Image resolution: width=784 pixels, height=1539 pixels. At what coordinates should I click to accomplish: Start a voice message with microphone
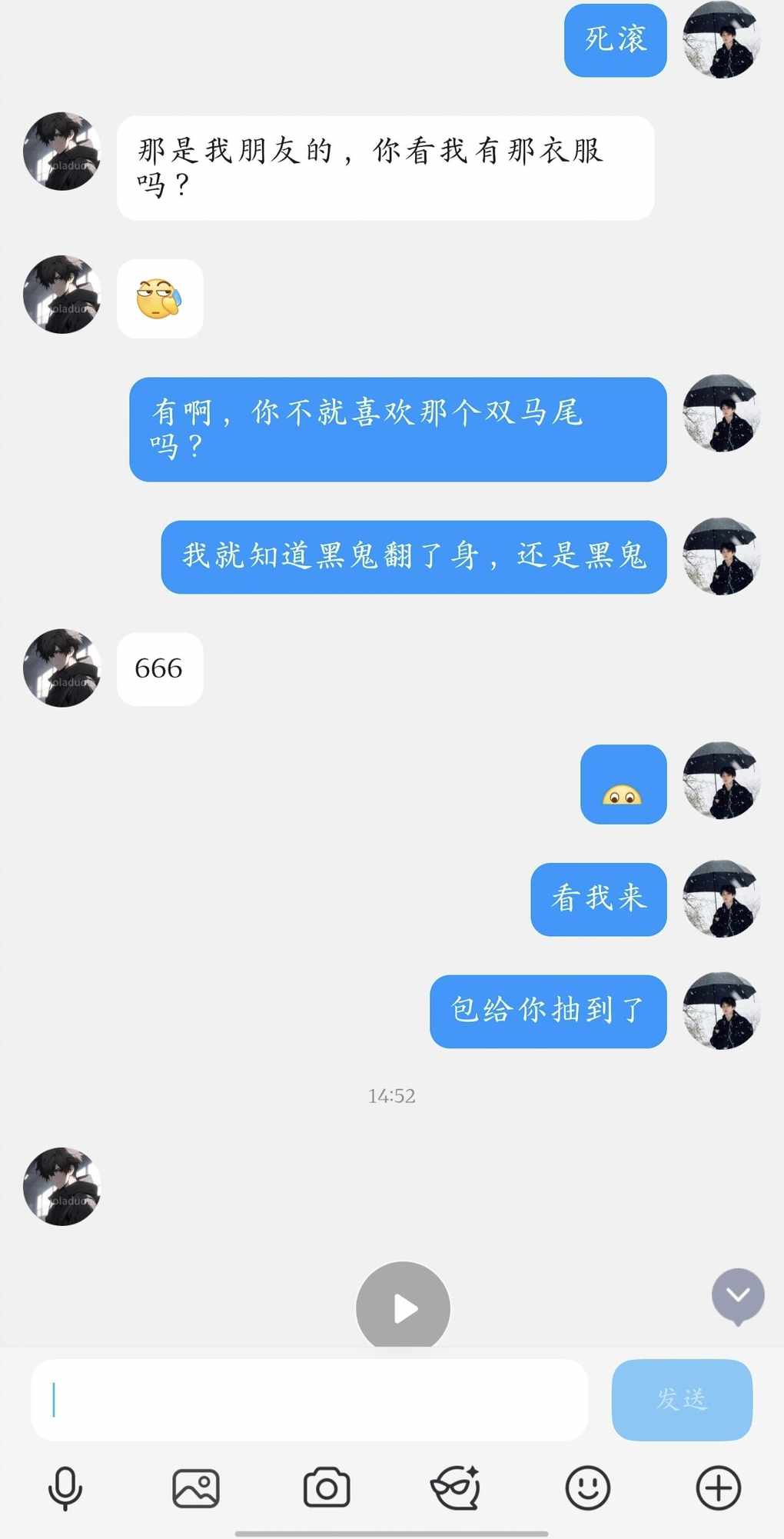[65, 1487]
